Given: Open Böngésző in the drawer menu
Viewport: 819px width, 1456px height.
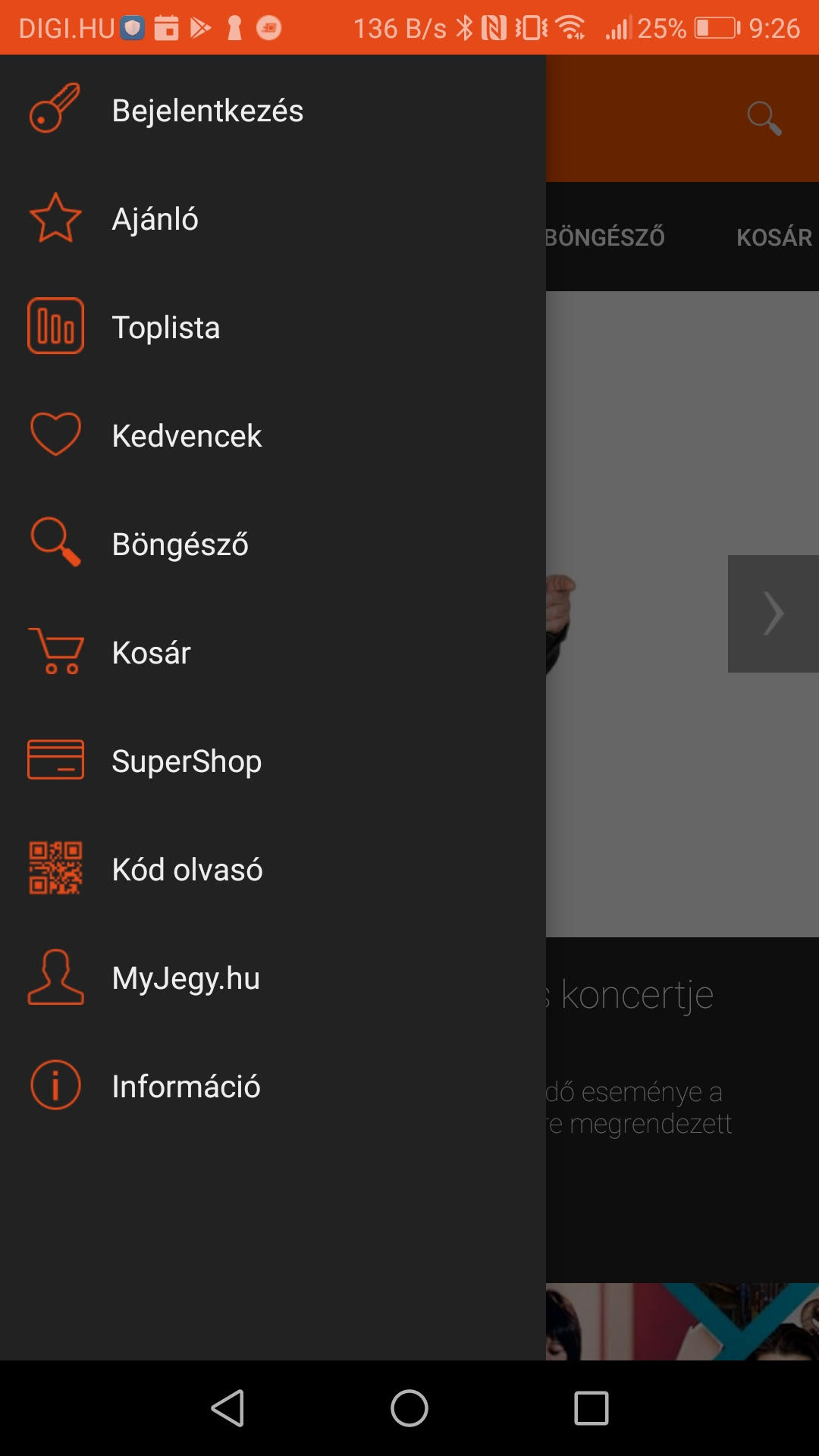Looking at the screenshot, I should point(180,544).
